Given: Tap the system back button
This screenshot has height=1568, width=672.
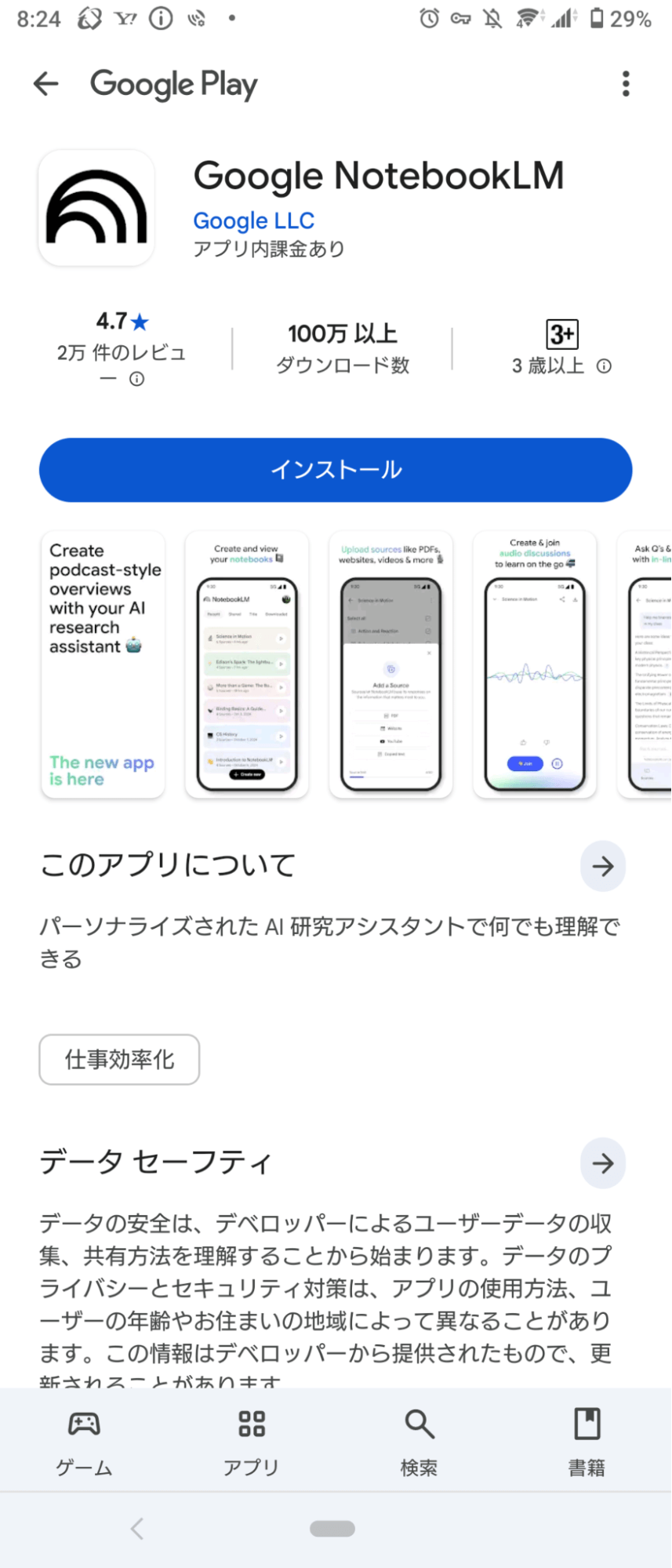Looking at the screenshot, I should (137, 1528).
